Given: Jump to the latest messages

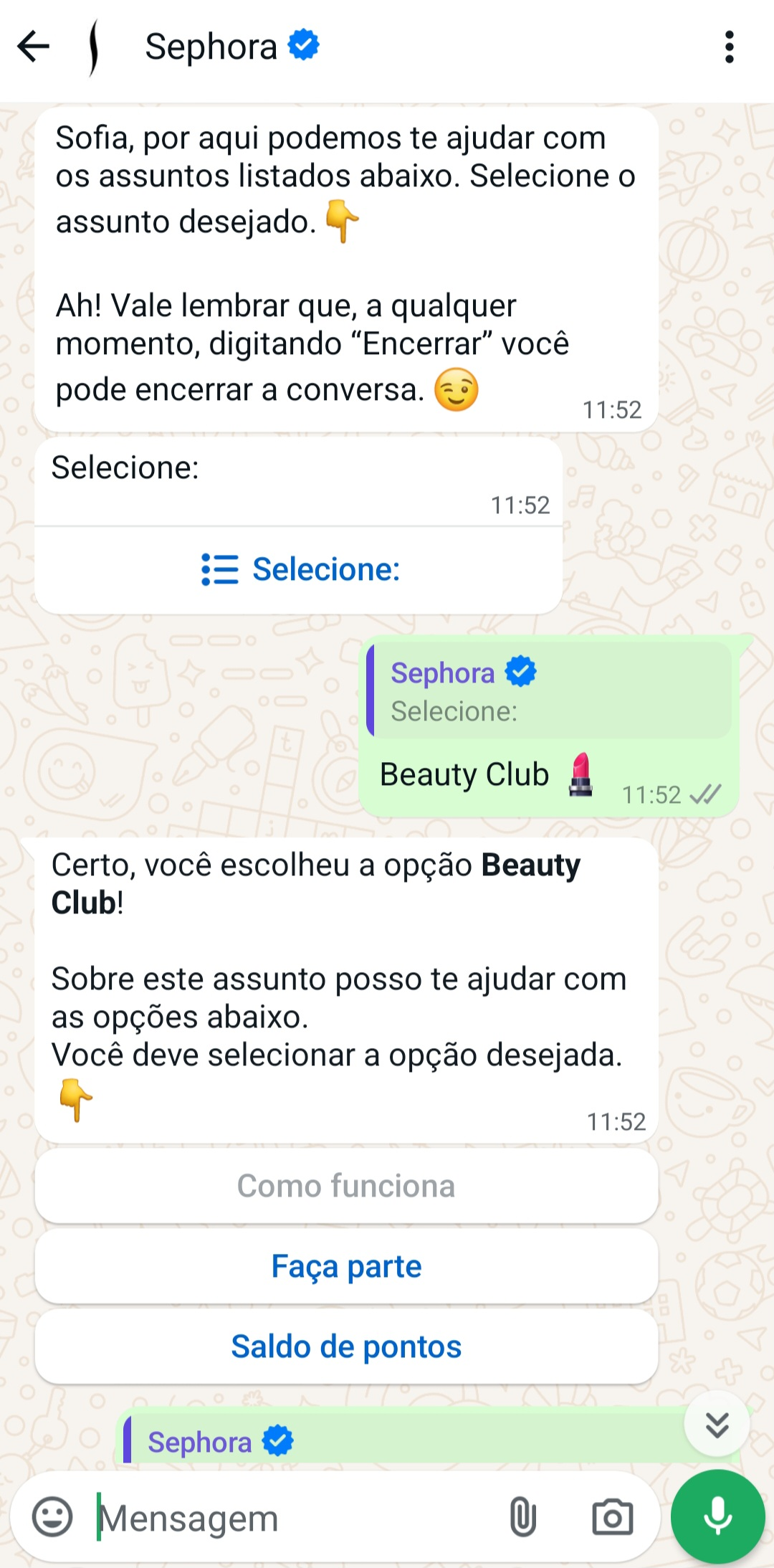Looking at the screenshot, I should [x=717, y=1424].
